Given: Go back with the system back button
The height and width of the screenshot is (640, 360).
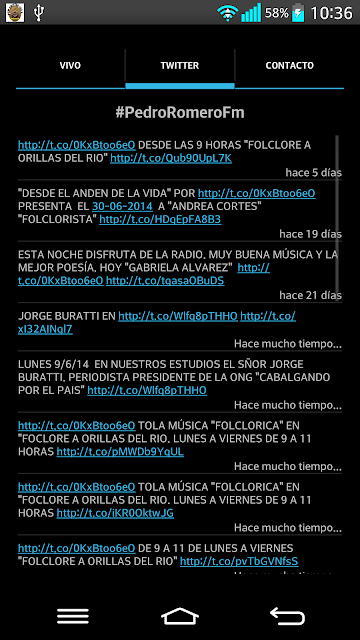Looking at the screenshot, I should (287, 616).
